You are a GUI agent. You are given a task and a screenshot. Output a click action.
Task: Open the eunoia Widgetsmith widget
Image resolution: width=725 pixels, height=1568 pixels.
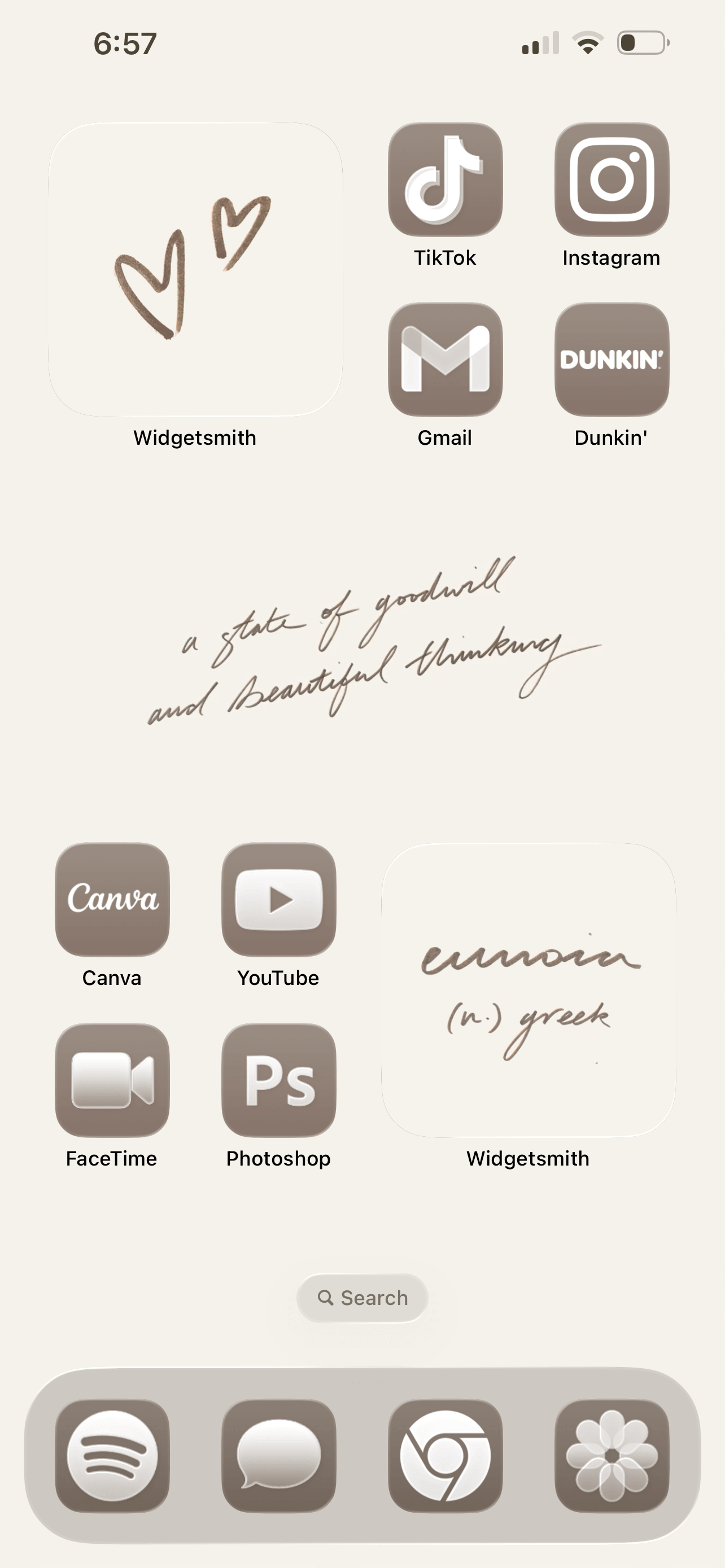(x=529, y=990)
